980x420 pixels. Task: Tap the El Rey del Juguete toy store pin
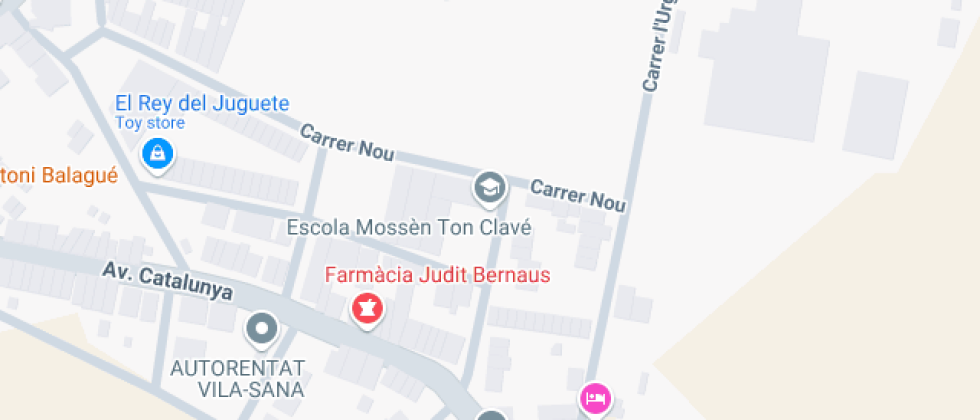point(158,155)
